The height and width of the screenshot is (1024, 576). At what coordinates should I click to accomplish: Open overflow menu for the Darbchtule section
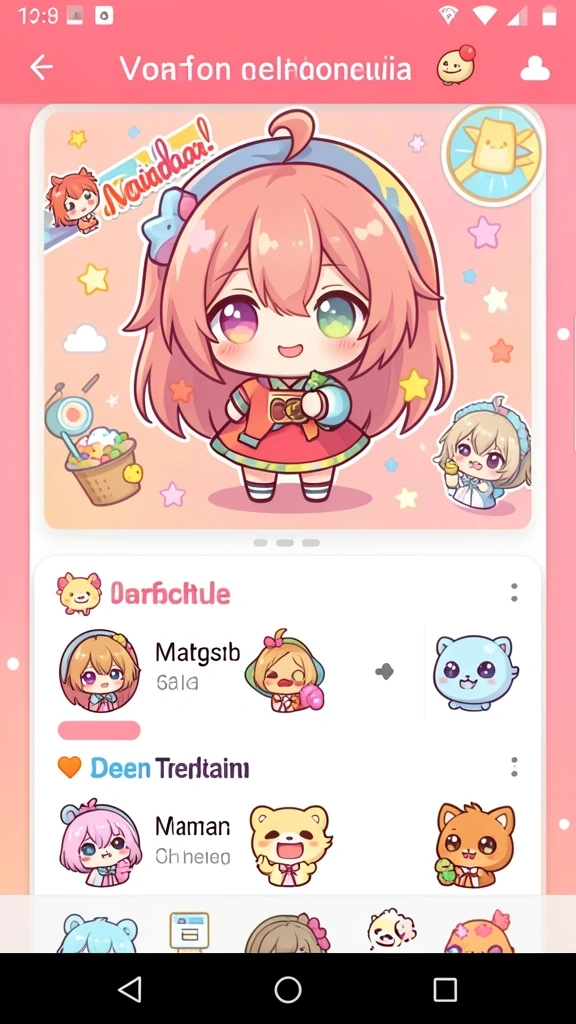pos(514,592)
